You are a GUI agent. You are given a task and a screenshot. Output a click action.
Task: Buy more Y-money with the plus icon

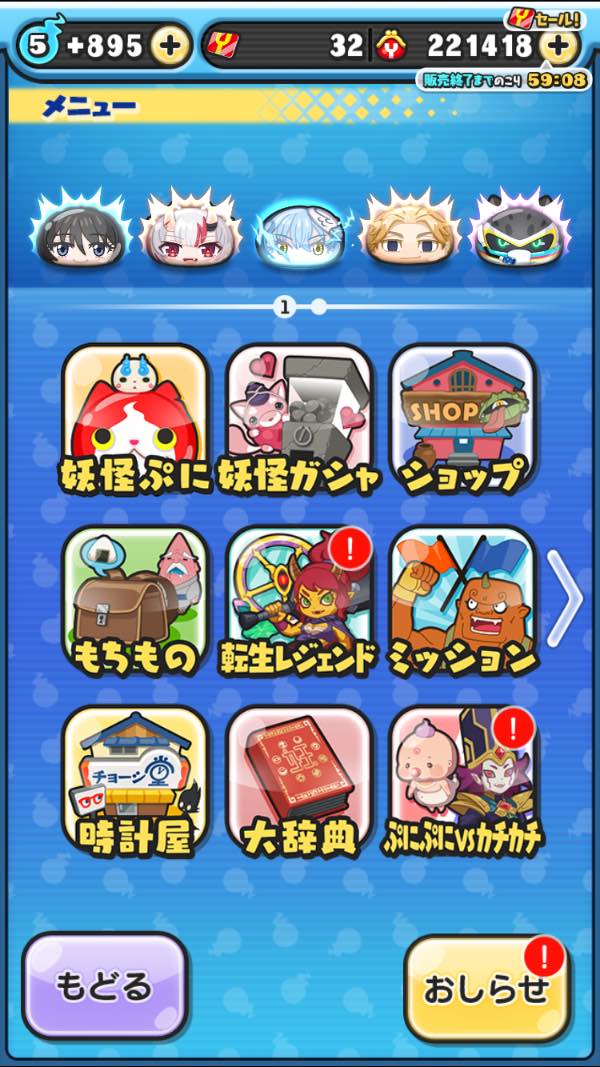click(x=558, y=45)
